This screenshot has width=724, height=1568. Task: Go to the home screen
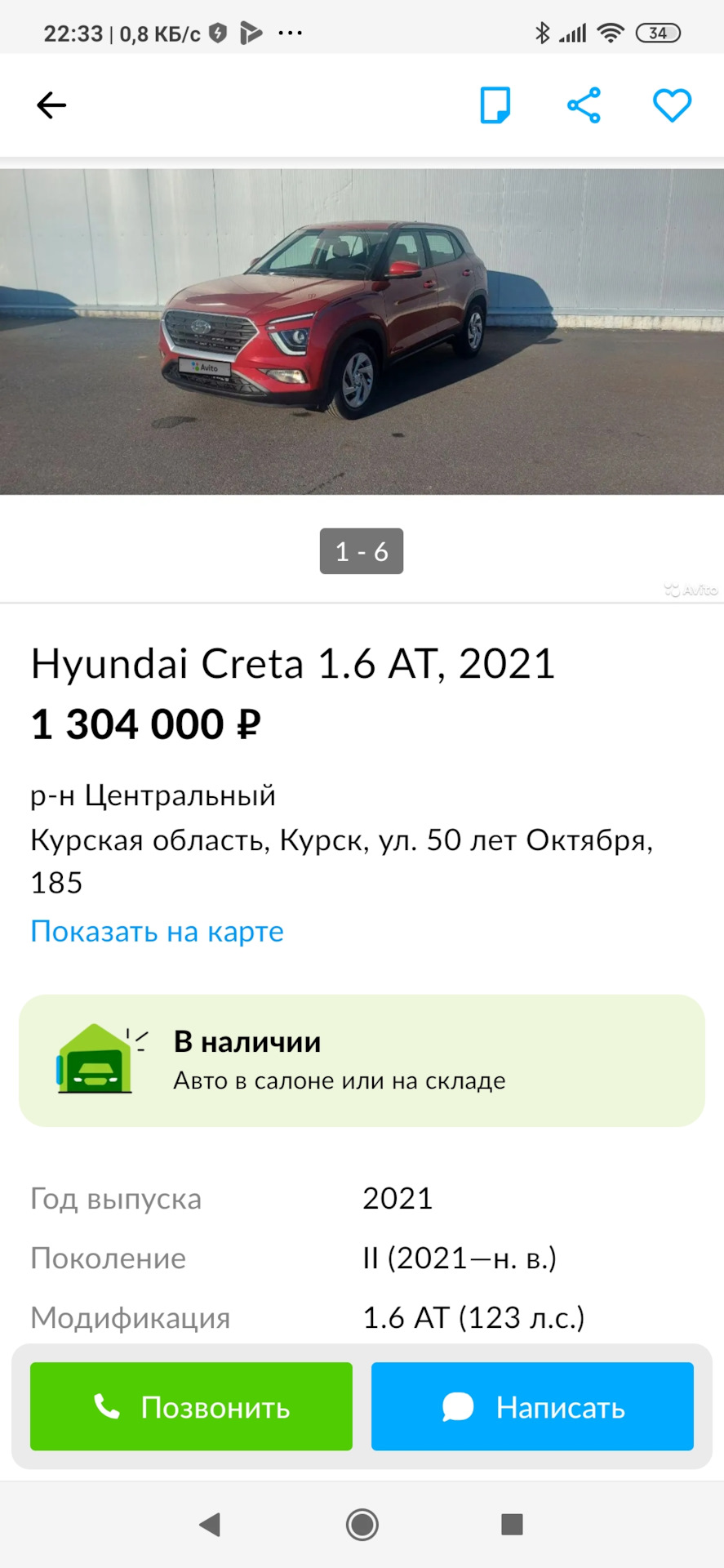[362, 1524]
